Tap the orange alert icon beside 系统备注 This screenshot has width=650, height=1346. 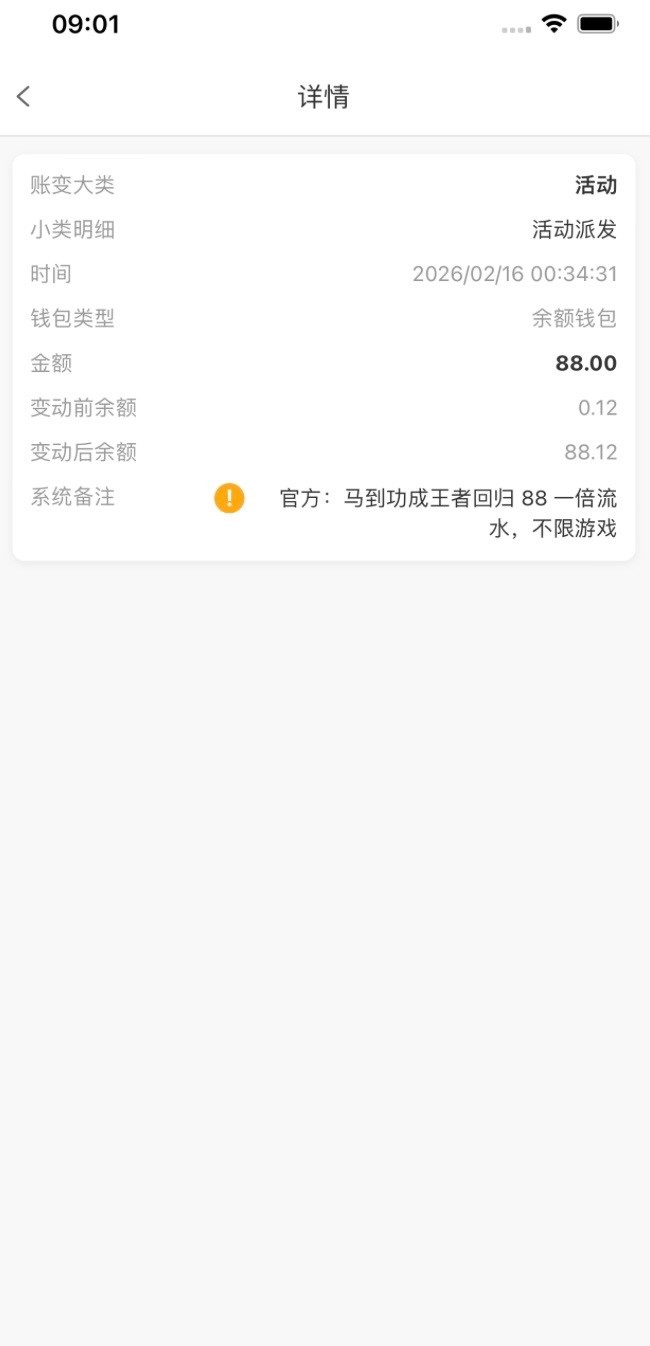(229, 498)
